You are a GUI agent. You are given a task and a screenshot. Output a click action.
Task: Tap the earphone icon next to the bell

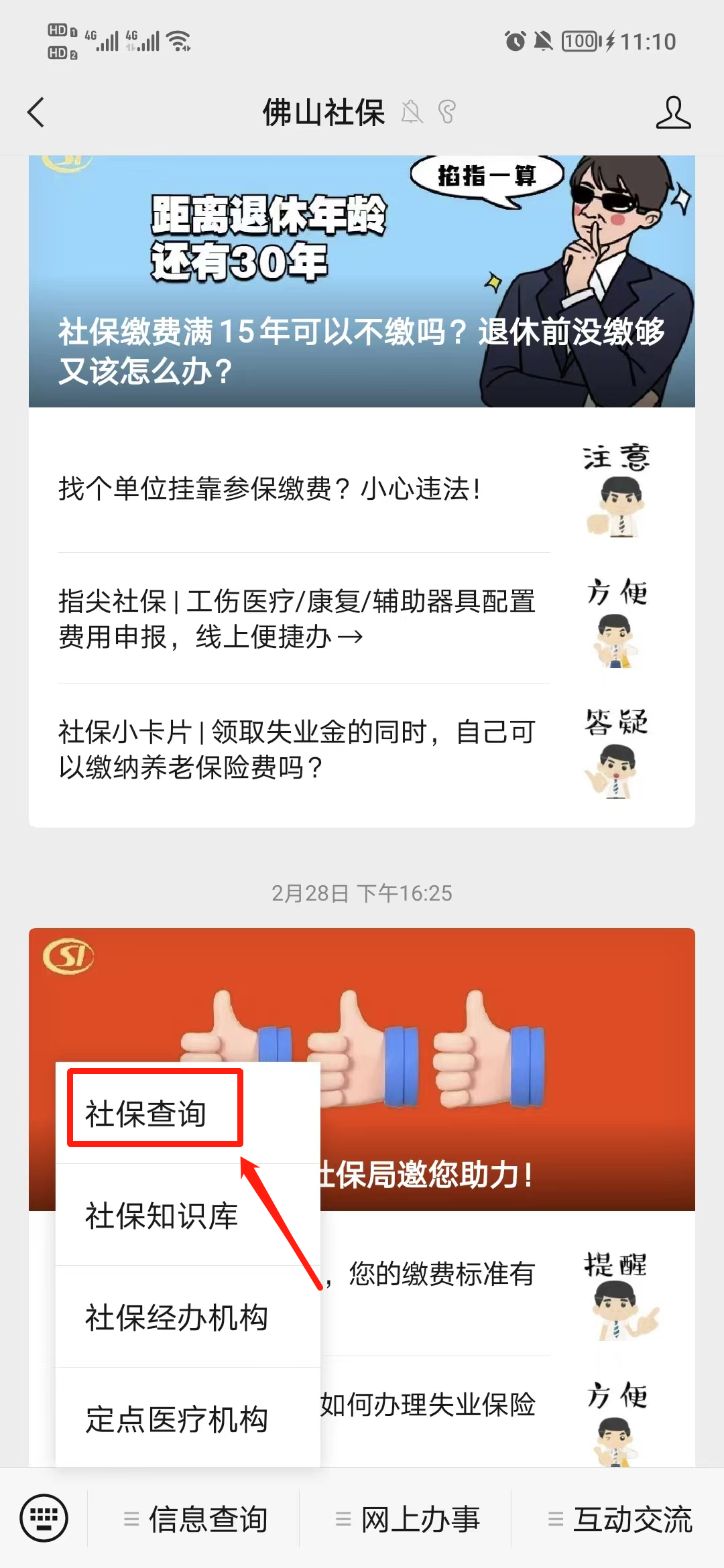pos(446,113)
